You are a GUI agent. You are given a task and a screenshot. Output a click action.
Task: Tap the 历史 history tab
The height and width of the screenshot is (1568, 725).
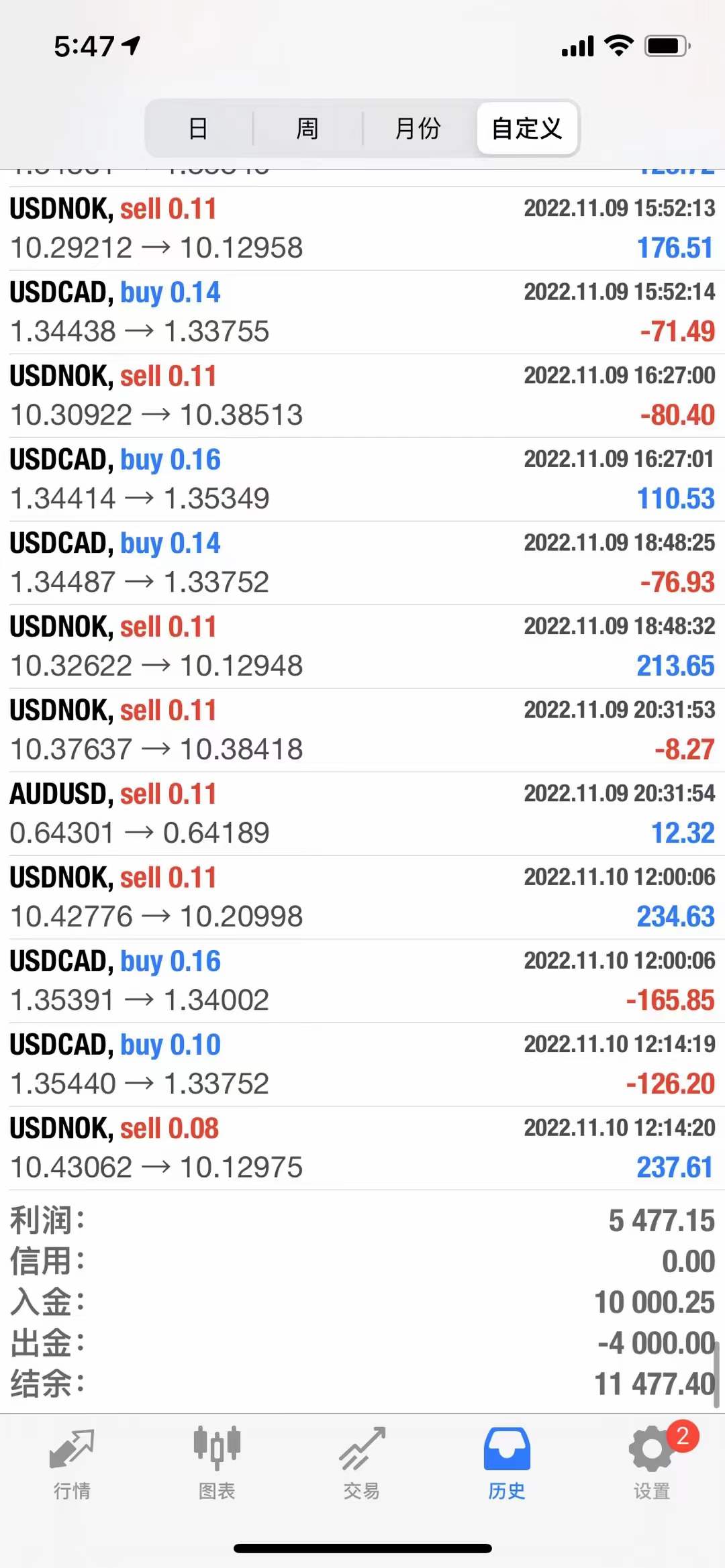coord(507,1464)
